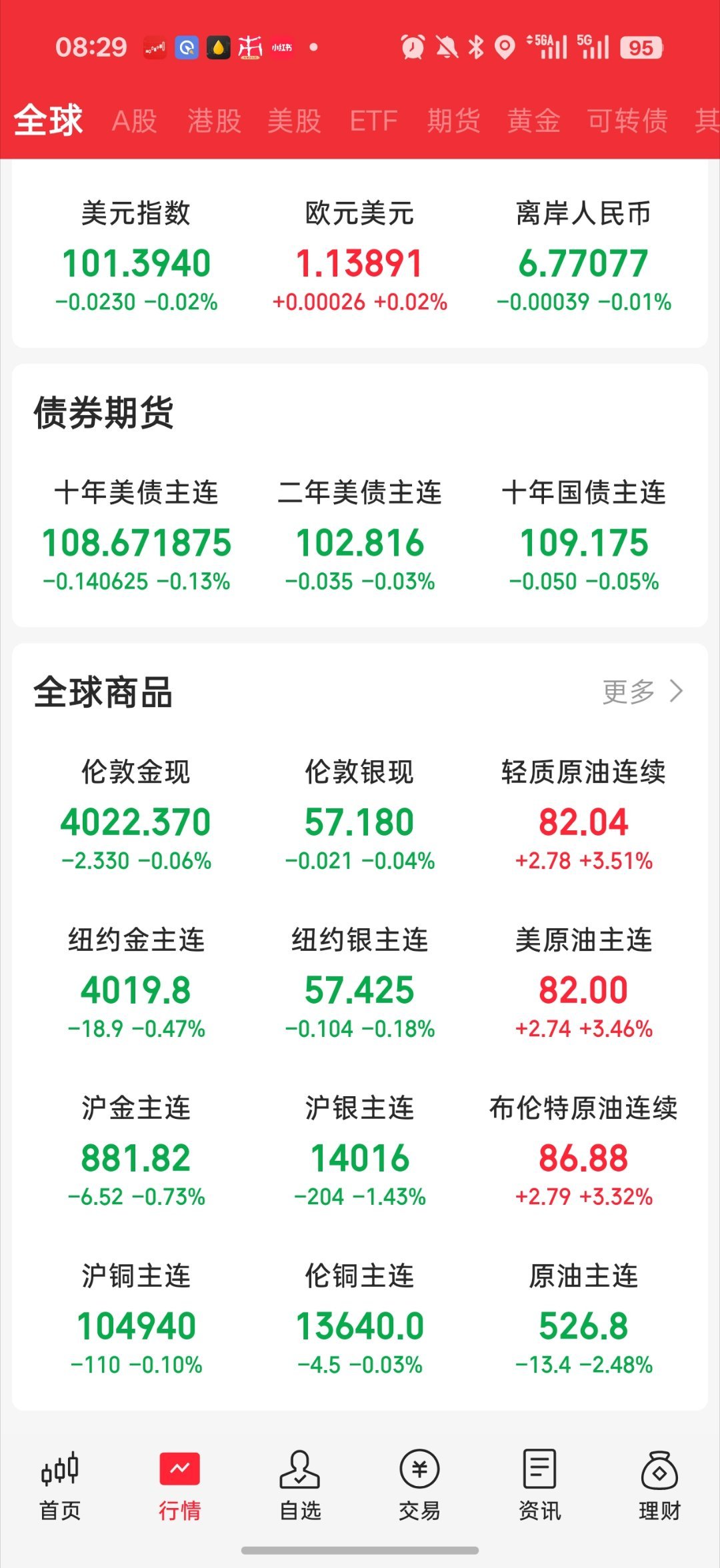The width and height of the screenshot is (720, 1568).
Task: Switch to the 美股 tab
Action: (294, 121)
